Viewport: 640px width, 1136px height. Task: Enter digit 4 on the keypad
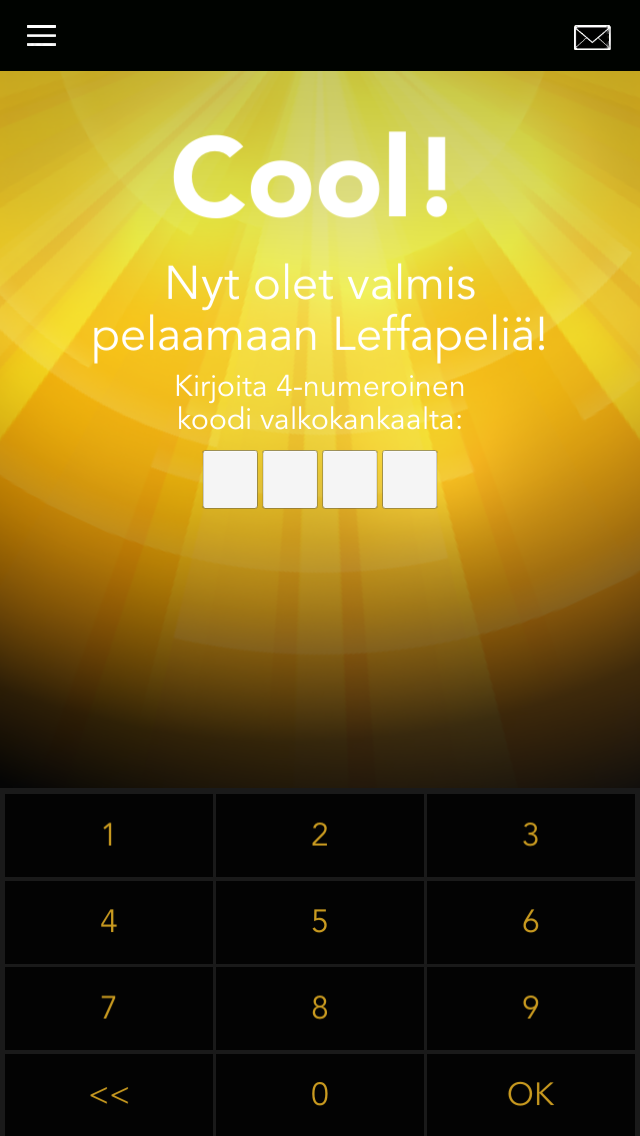108,921
